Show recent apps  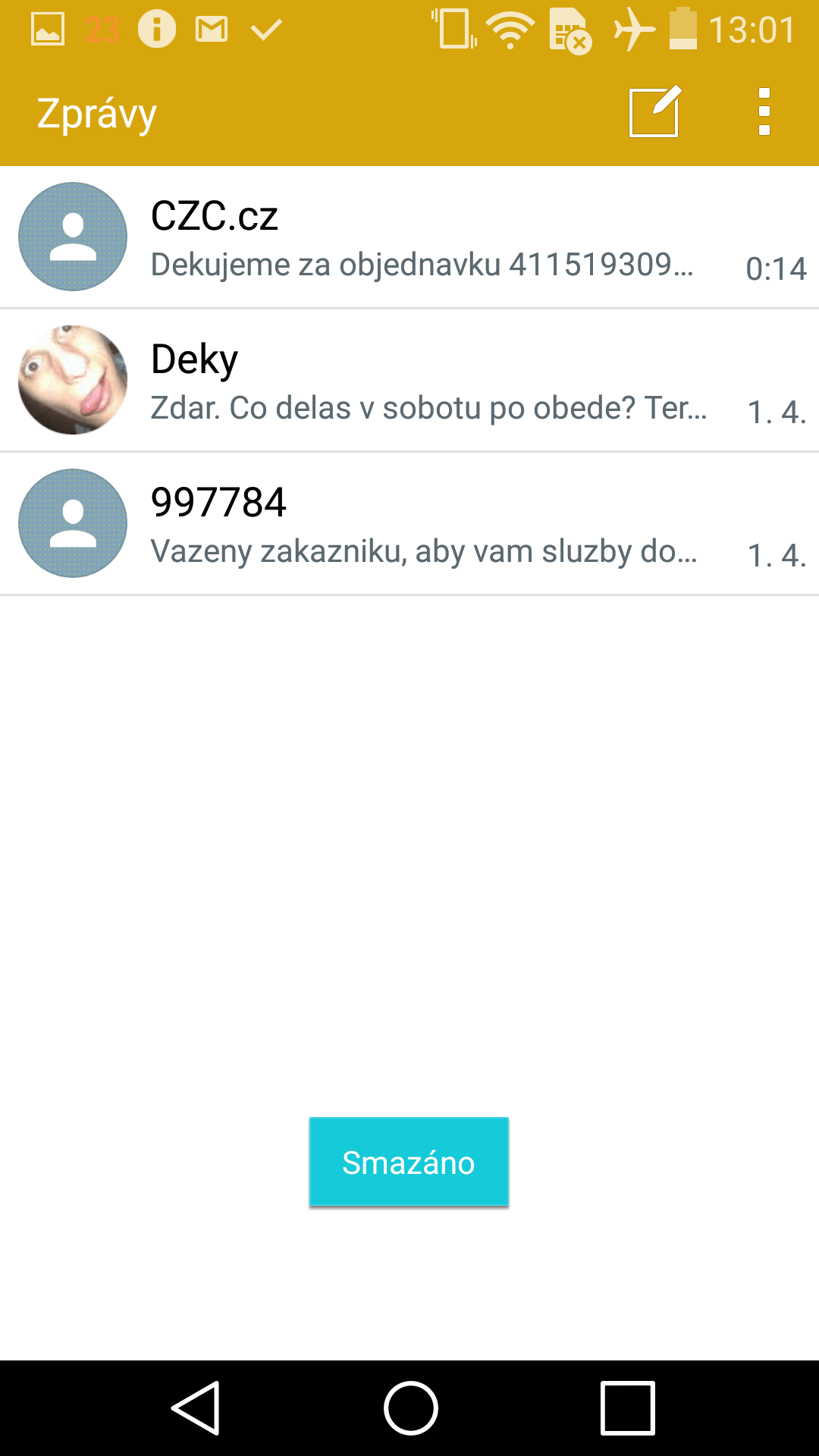(628, 1408)
